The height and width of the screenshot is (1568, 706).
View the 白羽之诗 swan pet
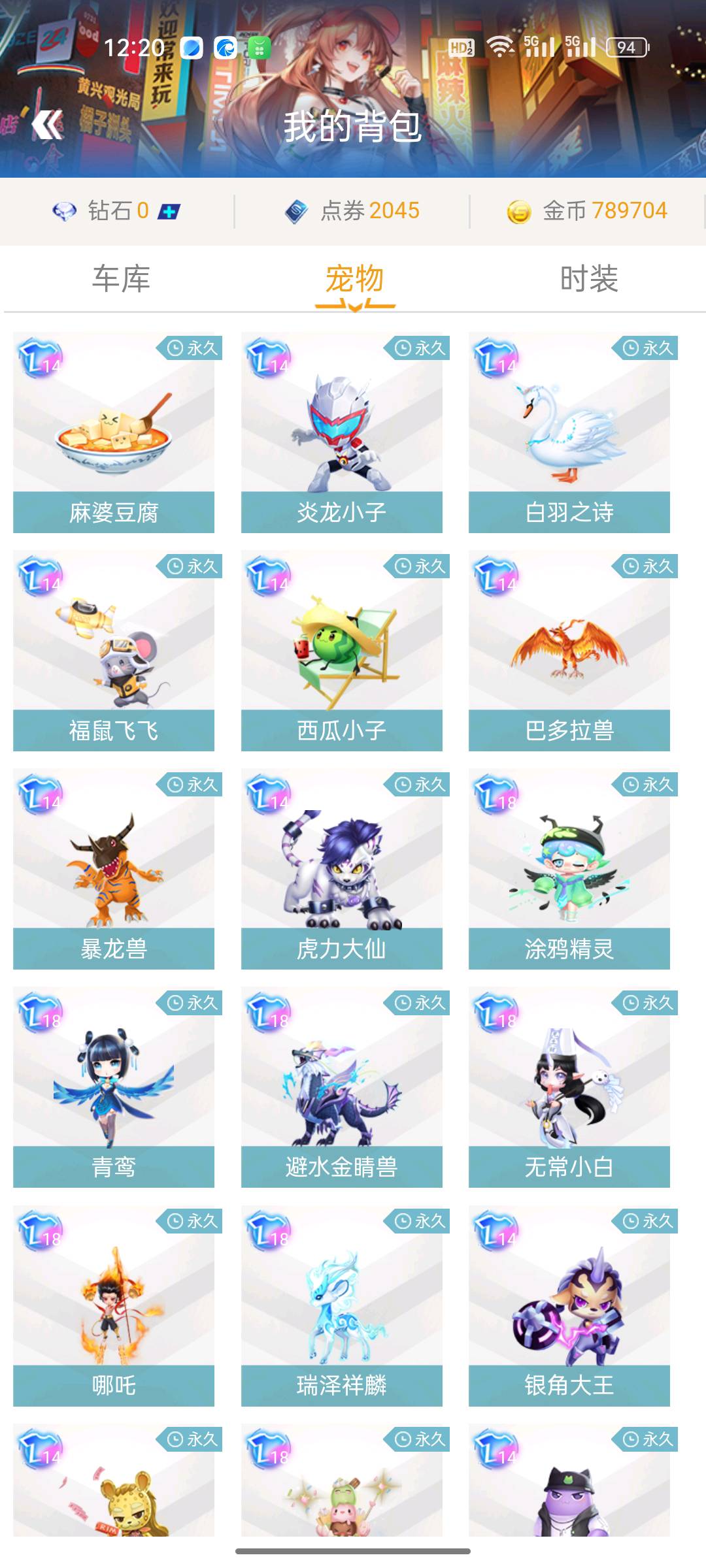(569, 432)
